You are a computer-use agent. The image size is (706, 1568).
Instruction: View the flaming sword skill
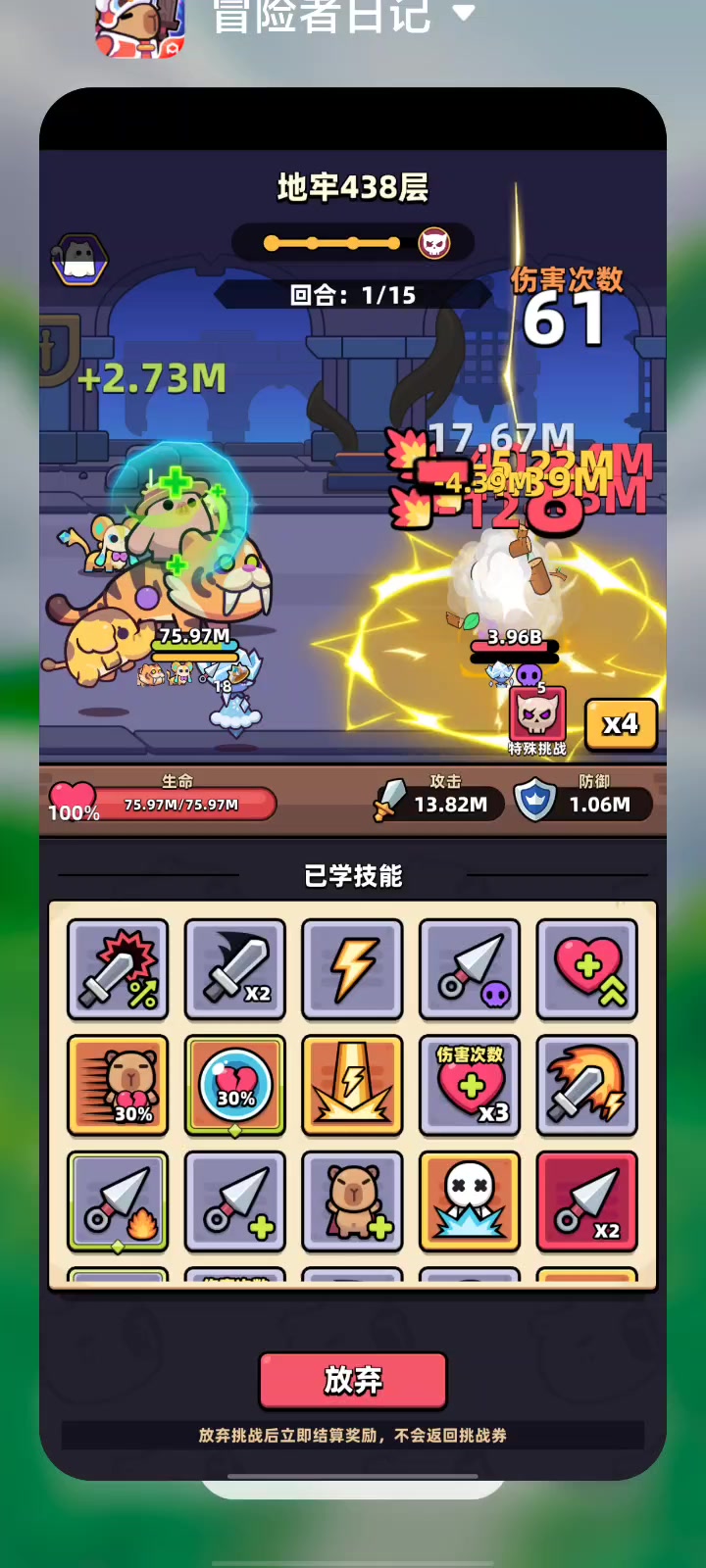587,1086
